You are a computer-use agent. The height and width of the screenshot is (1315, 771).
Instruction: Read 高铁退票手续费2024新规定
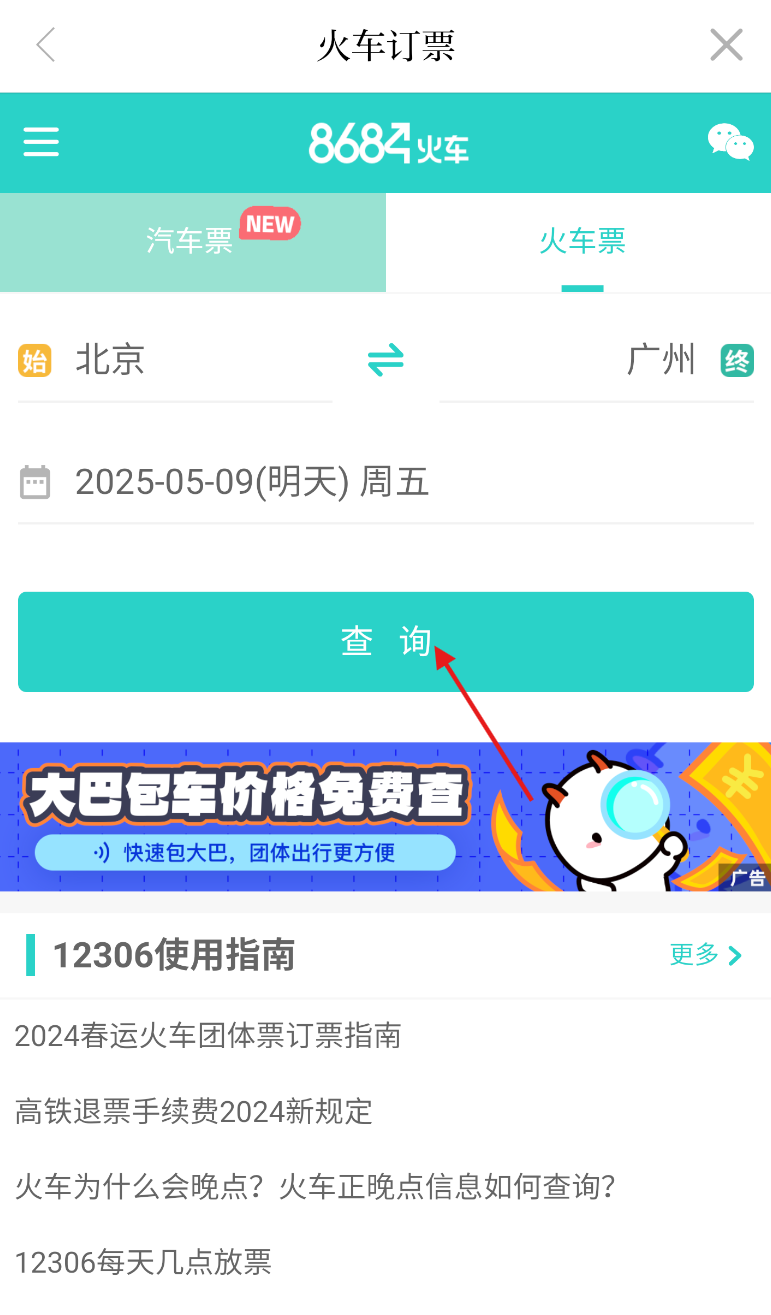pyautogui.click(x=194, y=1111)
